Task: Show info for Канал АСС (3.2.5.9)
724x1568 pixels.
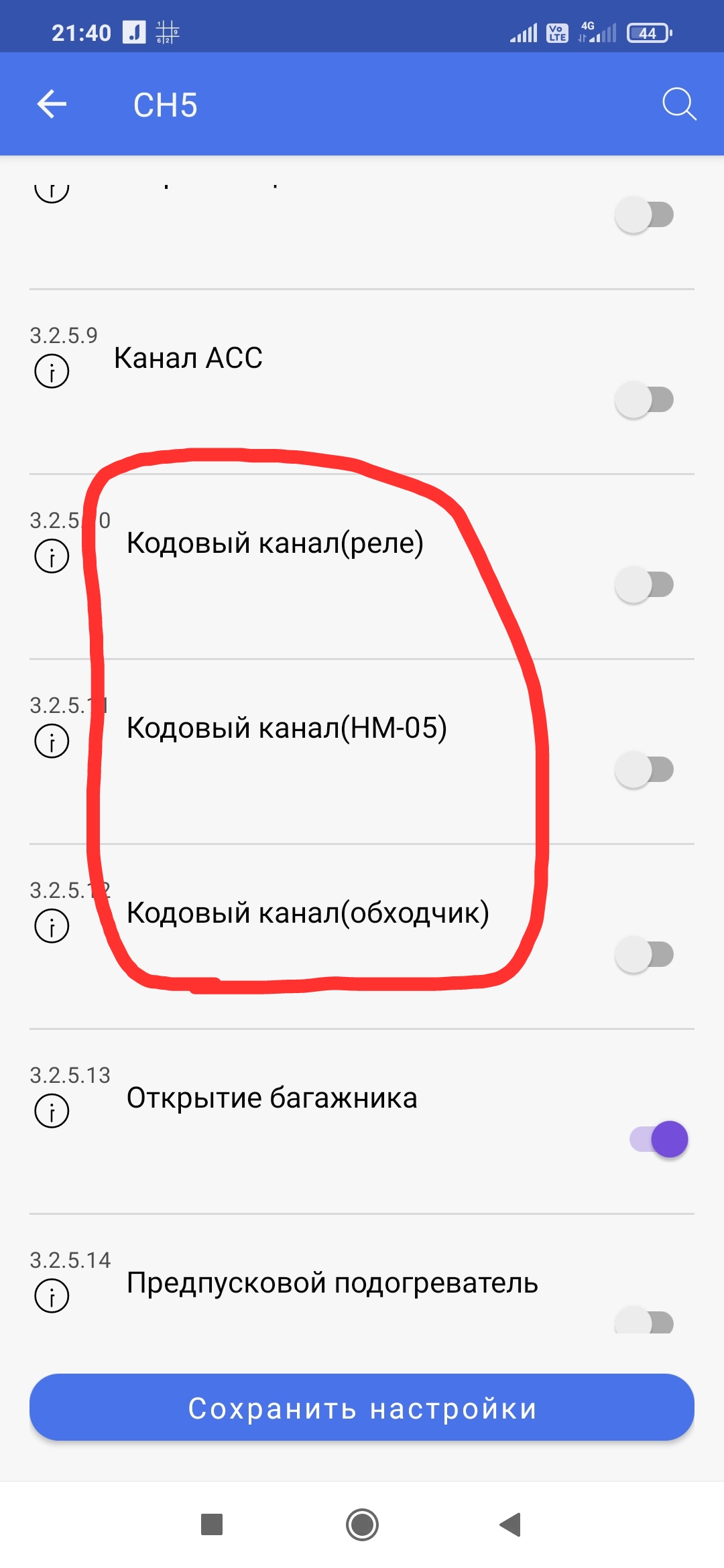Action: 52,371
